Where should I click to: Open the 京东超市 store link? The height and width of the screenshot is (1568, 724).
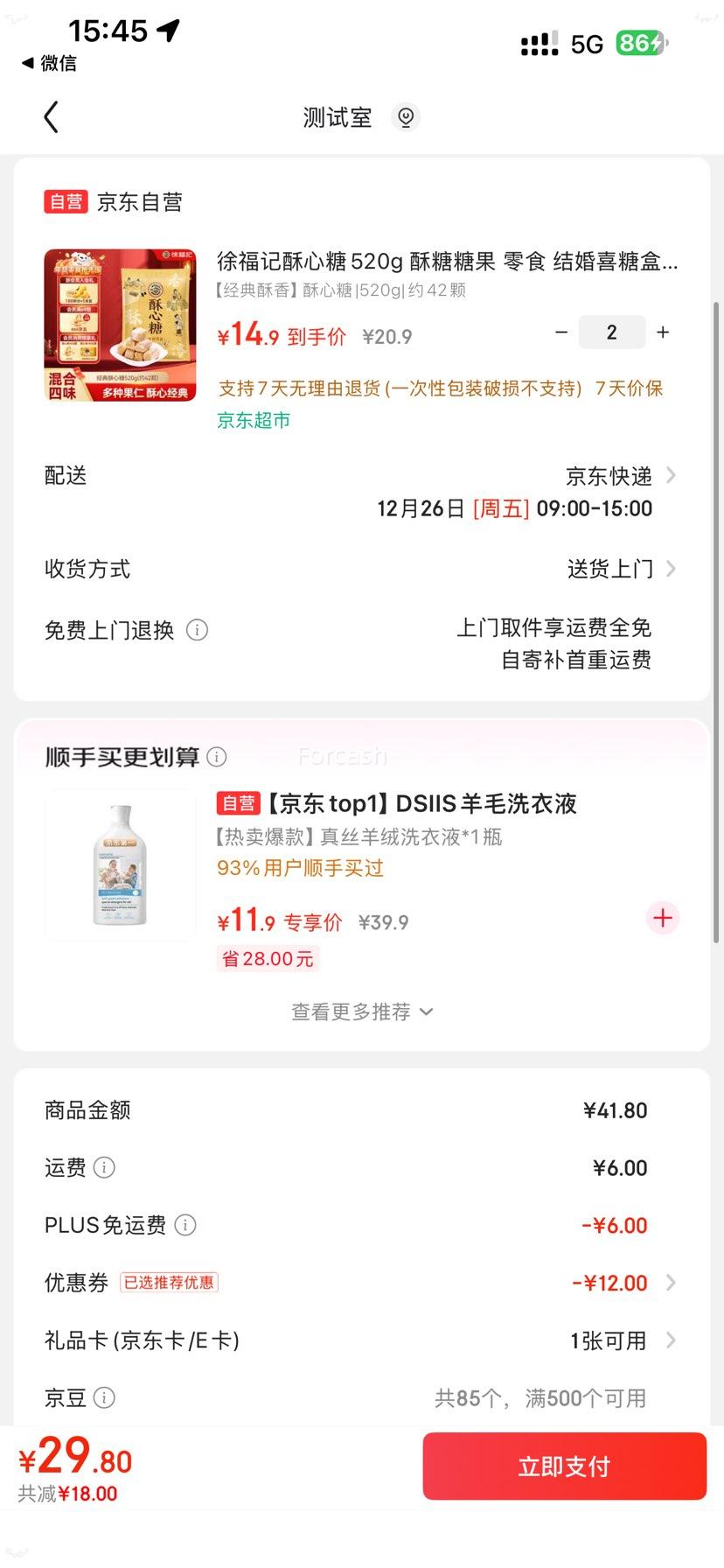[252, 420]
